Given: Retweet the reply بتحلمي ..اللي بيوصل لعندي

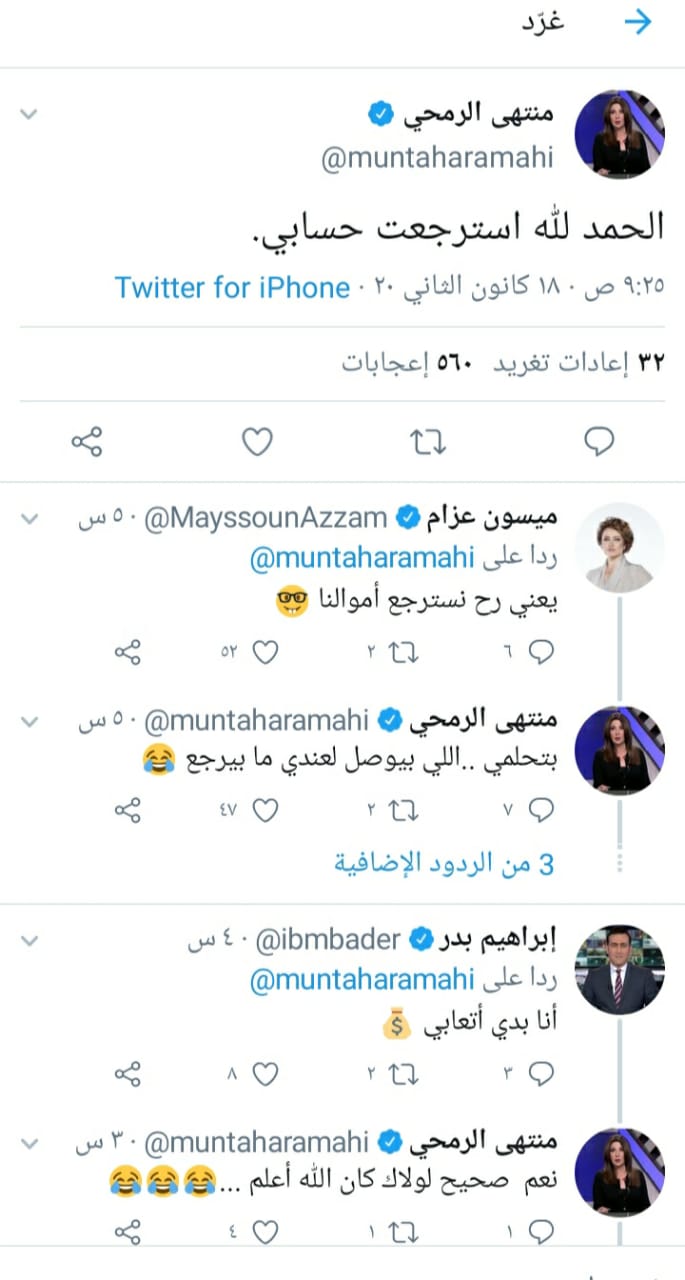Looking at the screenshot, I should [x=399, y=809].
